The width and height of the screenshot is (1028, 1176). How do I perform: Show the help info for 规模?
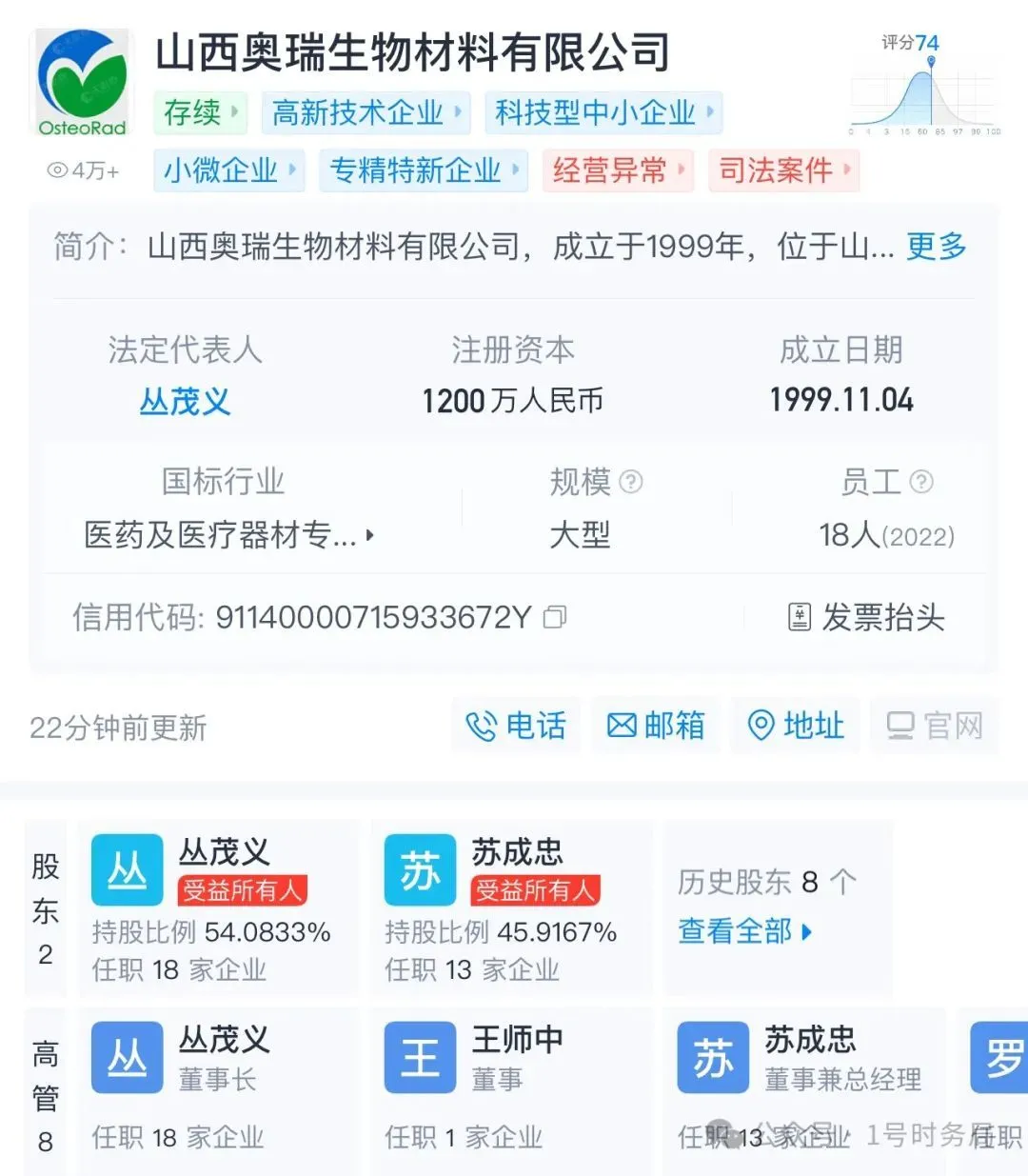point(631,482)
